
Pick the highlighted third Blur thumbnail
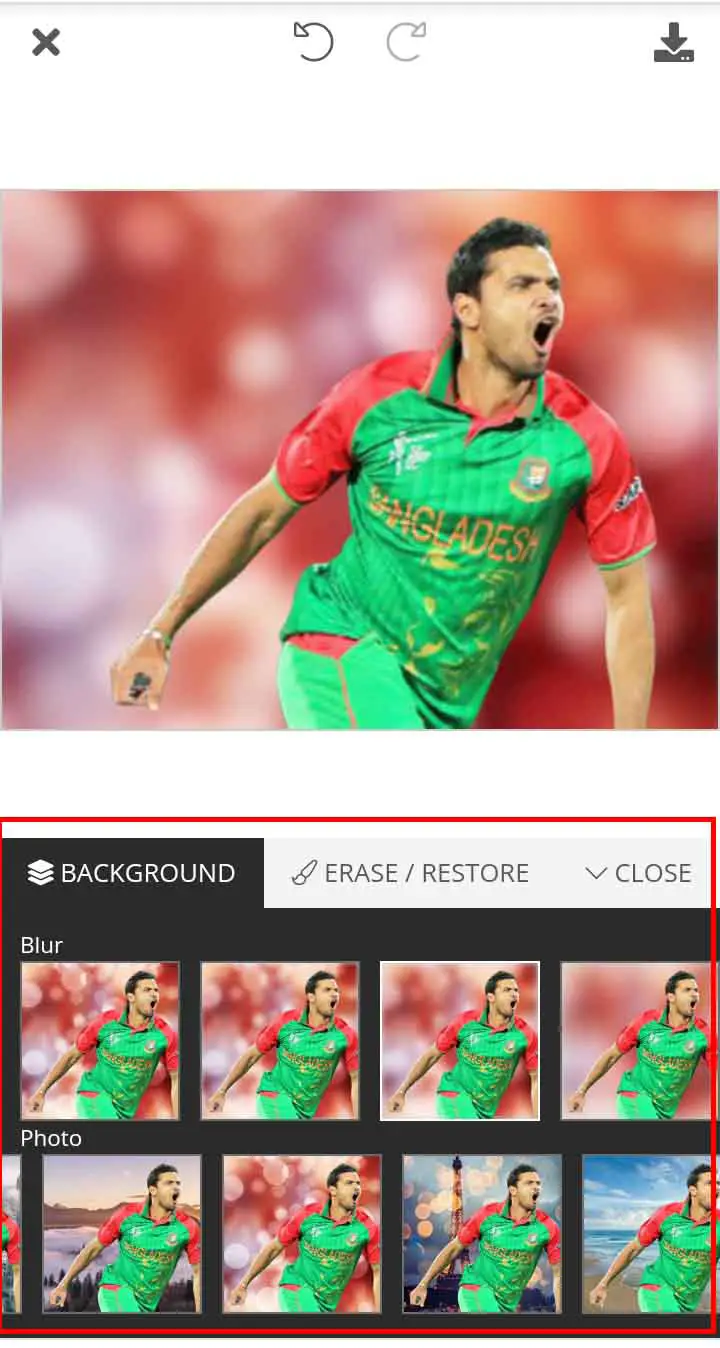click(x=460, y=1040)
